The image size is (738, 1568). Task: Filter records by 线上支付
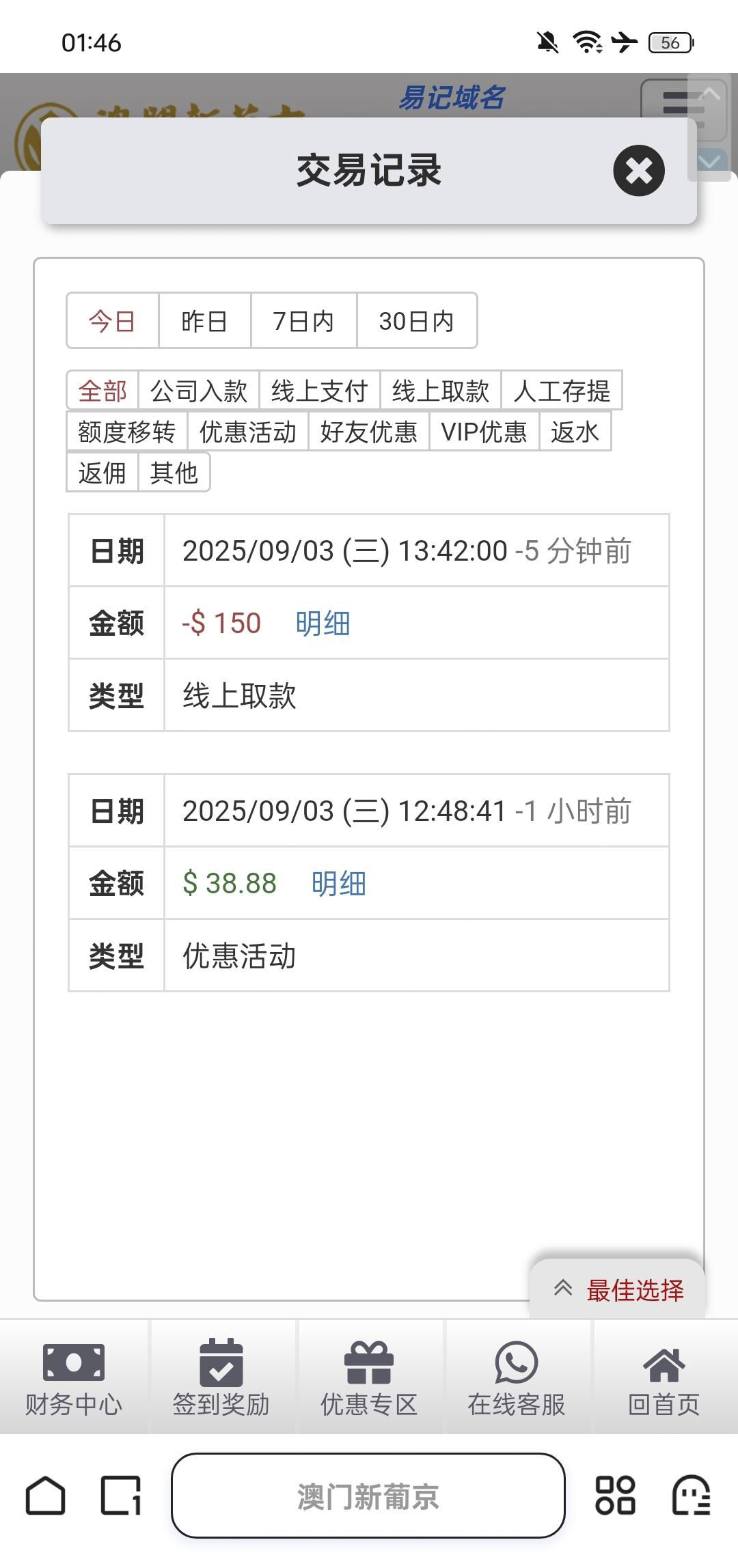[x=319, y=391]
